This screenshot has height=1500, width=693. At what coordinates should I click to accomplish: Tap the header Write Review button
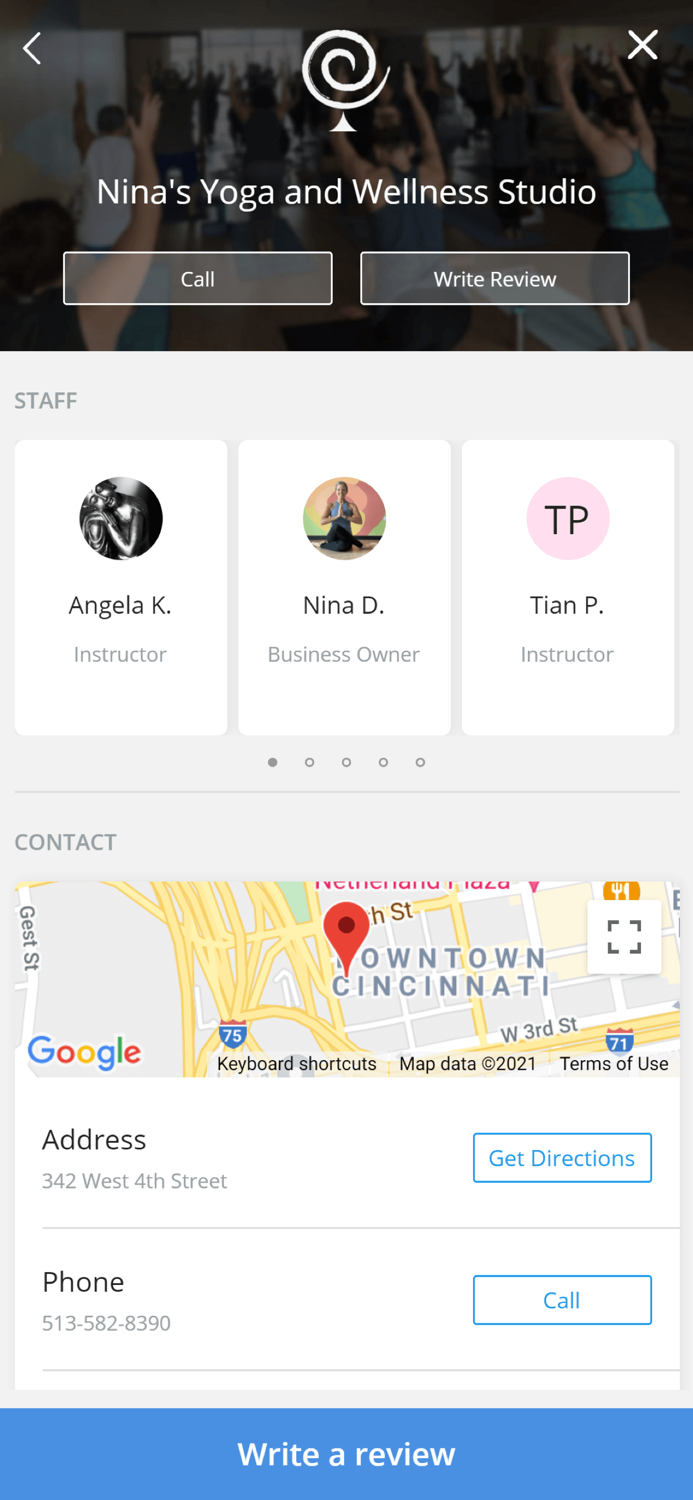[495, 278]
